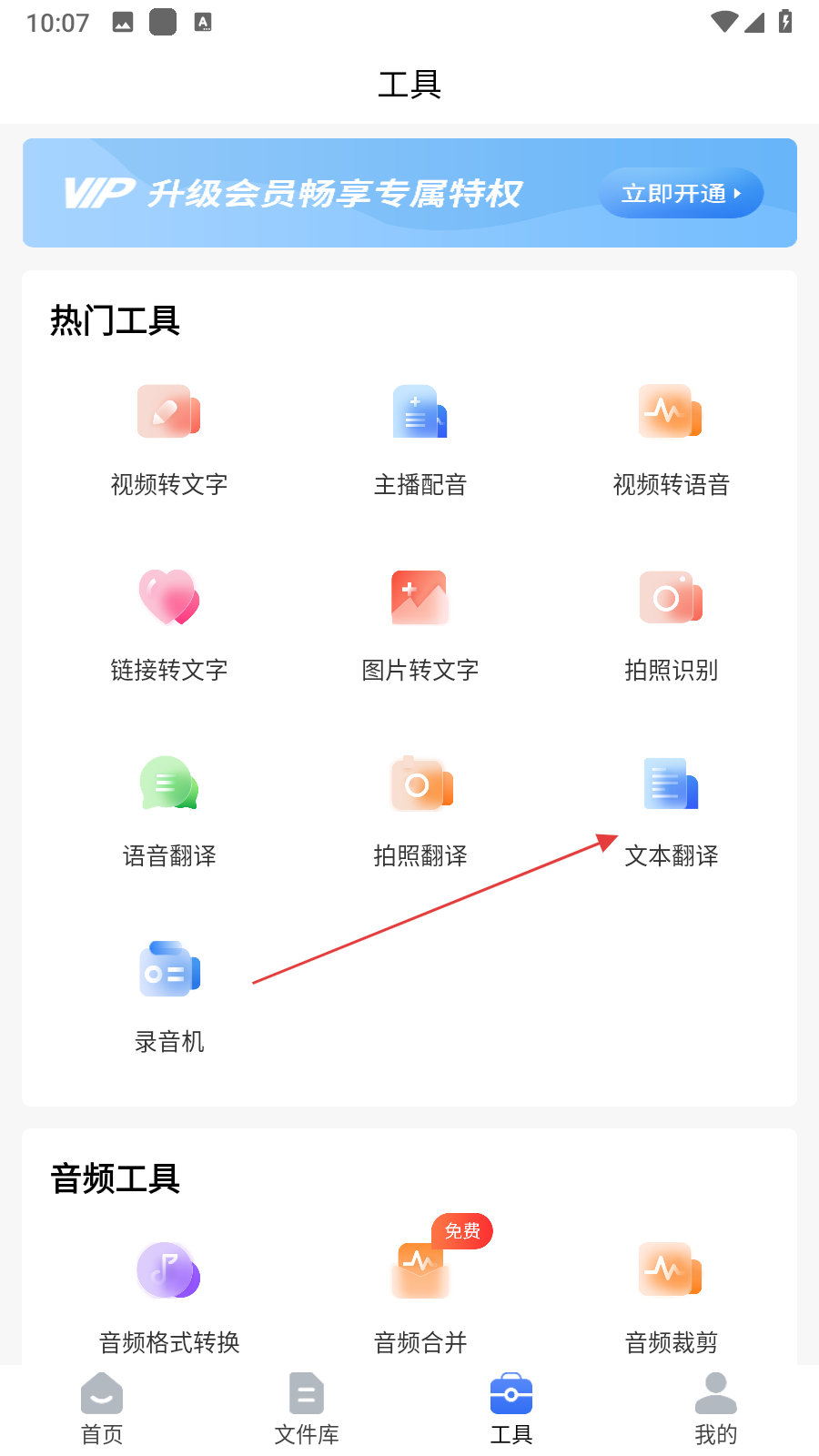This screenshot has height=1456, width=819.
Task: Tap 立即开通 on the VIP banner
Action: 681,193
